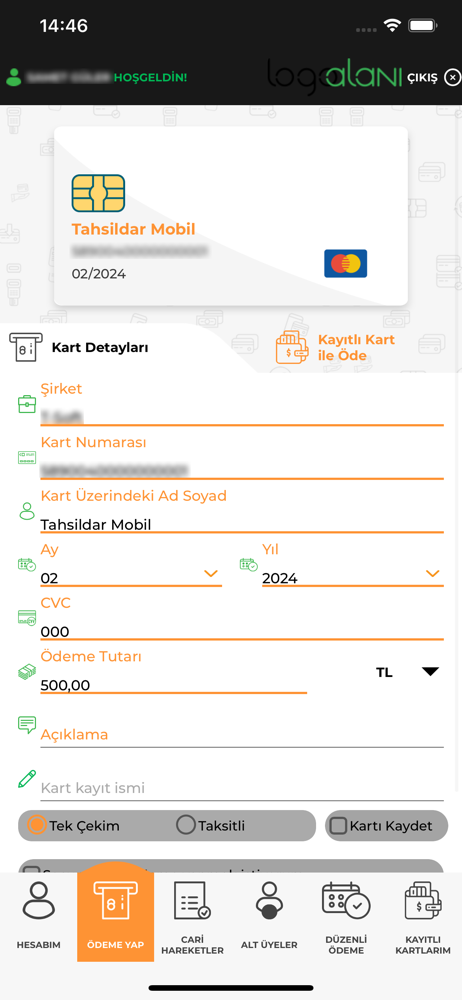Switch to Kayıtlı Kartlarım tab
462x1000 pixels.
click(422, 917)
